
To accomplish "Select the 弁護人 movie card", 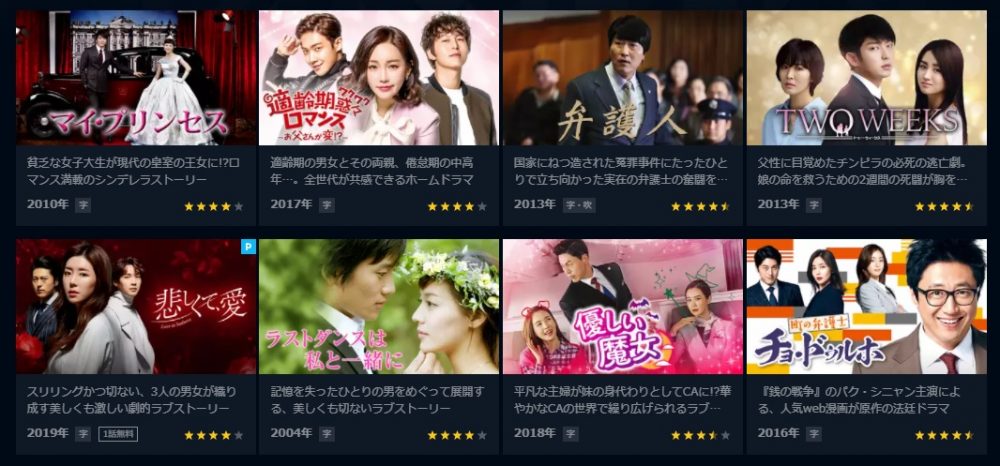I will tap(622, 78).
